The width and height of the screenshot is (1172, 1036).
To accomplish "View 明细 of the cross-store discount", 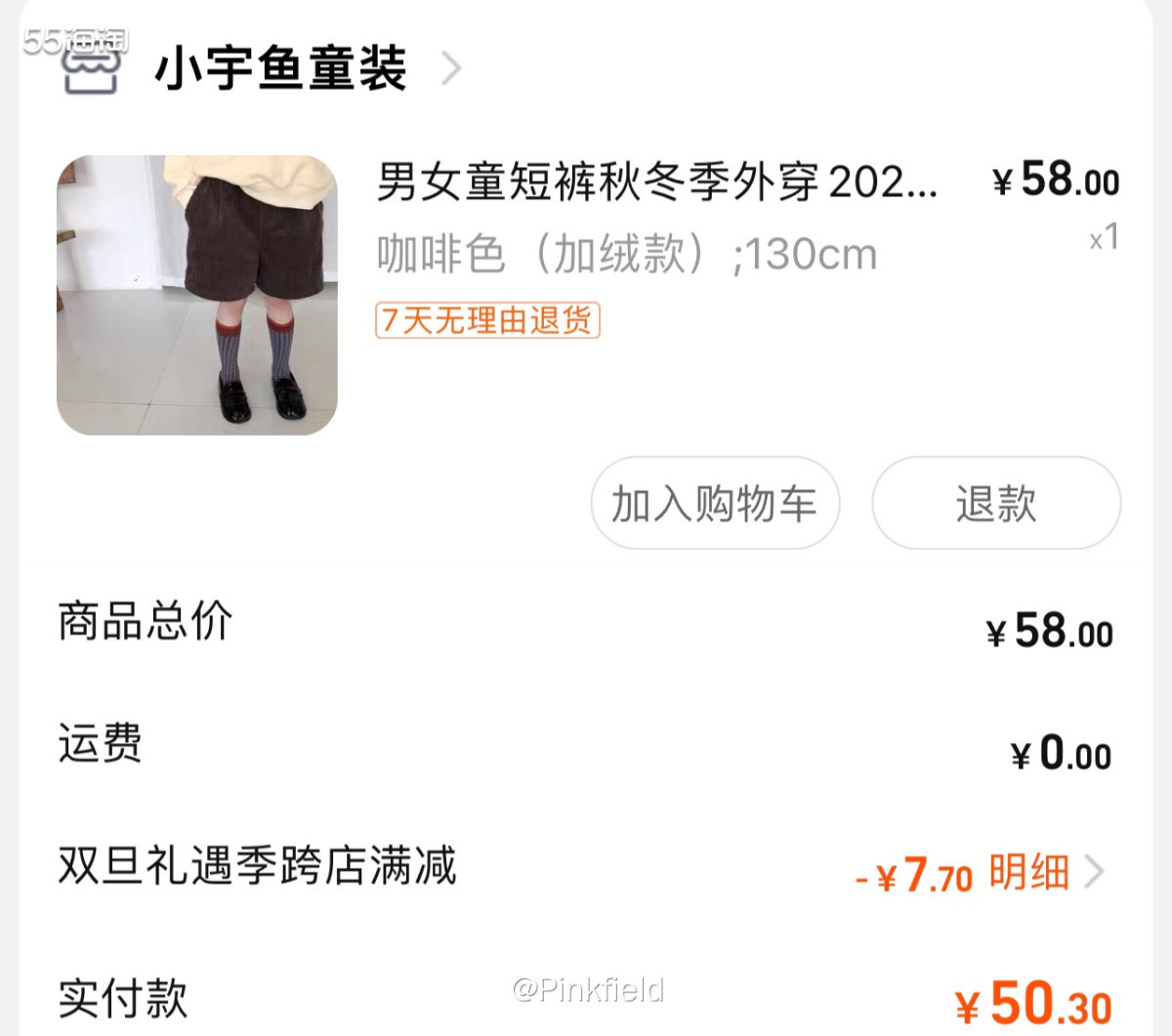I will tap(1045, 872).
